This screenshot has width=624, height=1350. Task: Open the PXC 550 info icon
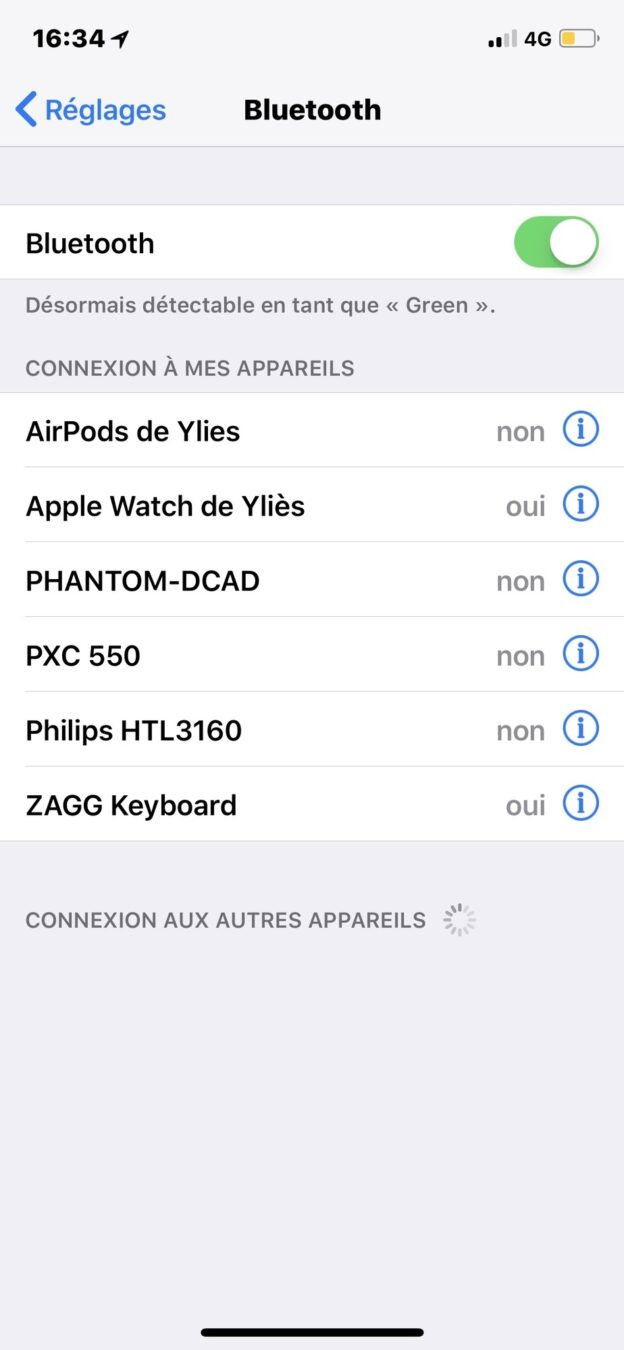pyautogui.click(x=581, y=654)
